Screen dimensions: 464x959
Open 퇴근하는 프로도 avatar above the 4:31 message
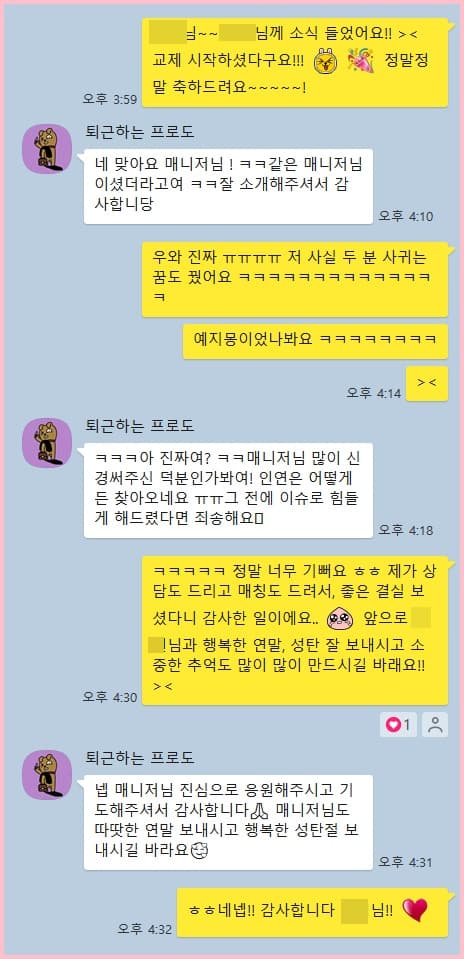click(47, 774)
